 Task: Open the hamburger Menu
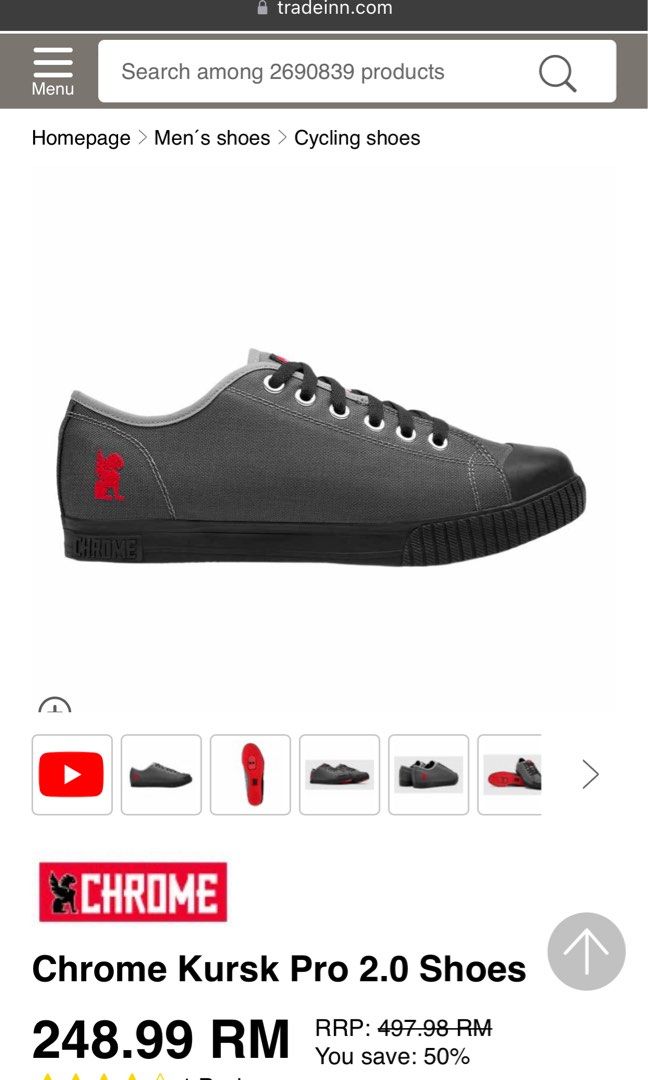[x=52, y=71]
